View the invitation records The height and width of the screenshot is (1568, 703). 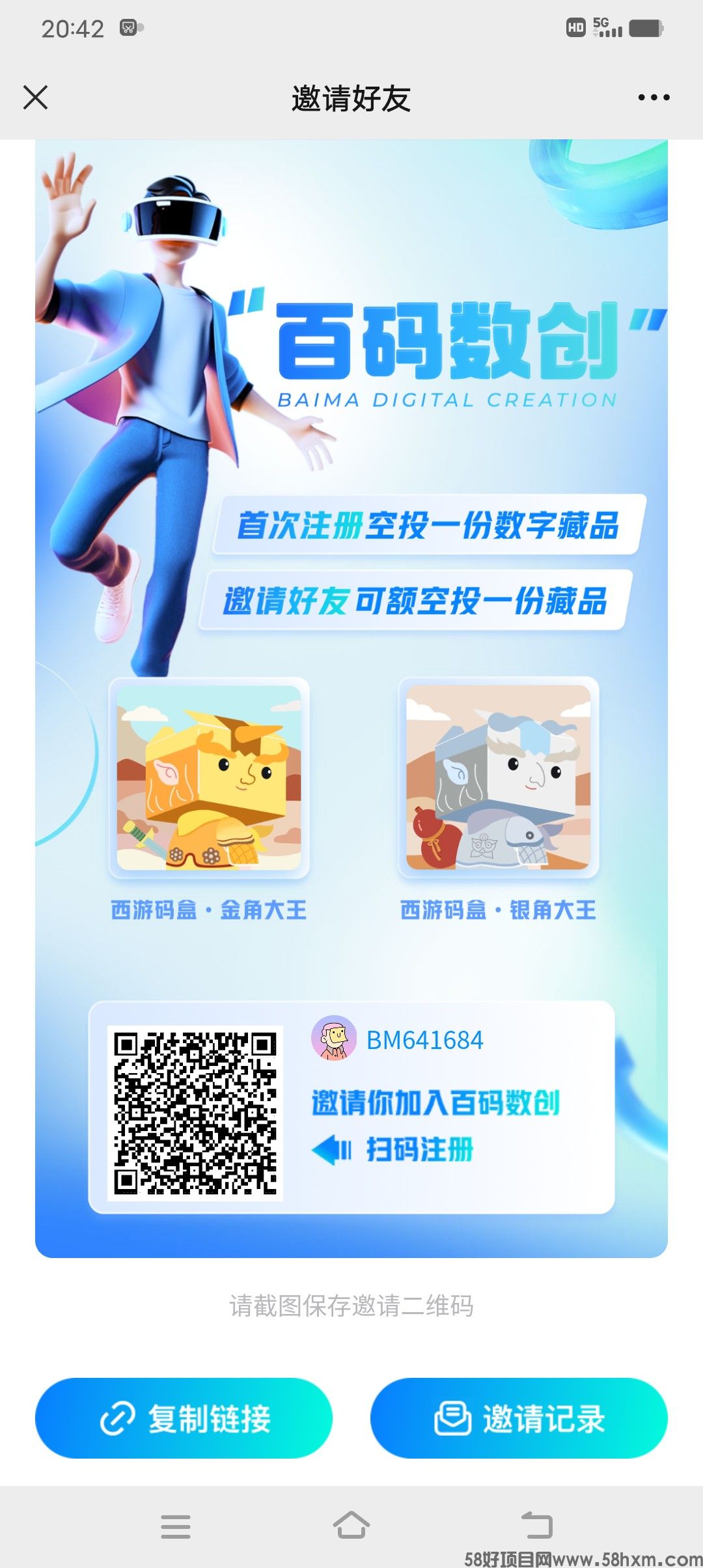519,1418
